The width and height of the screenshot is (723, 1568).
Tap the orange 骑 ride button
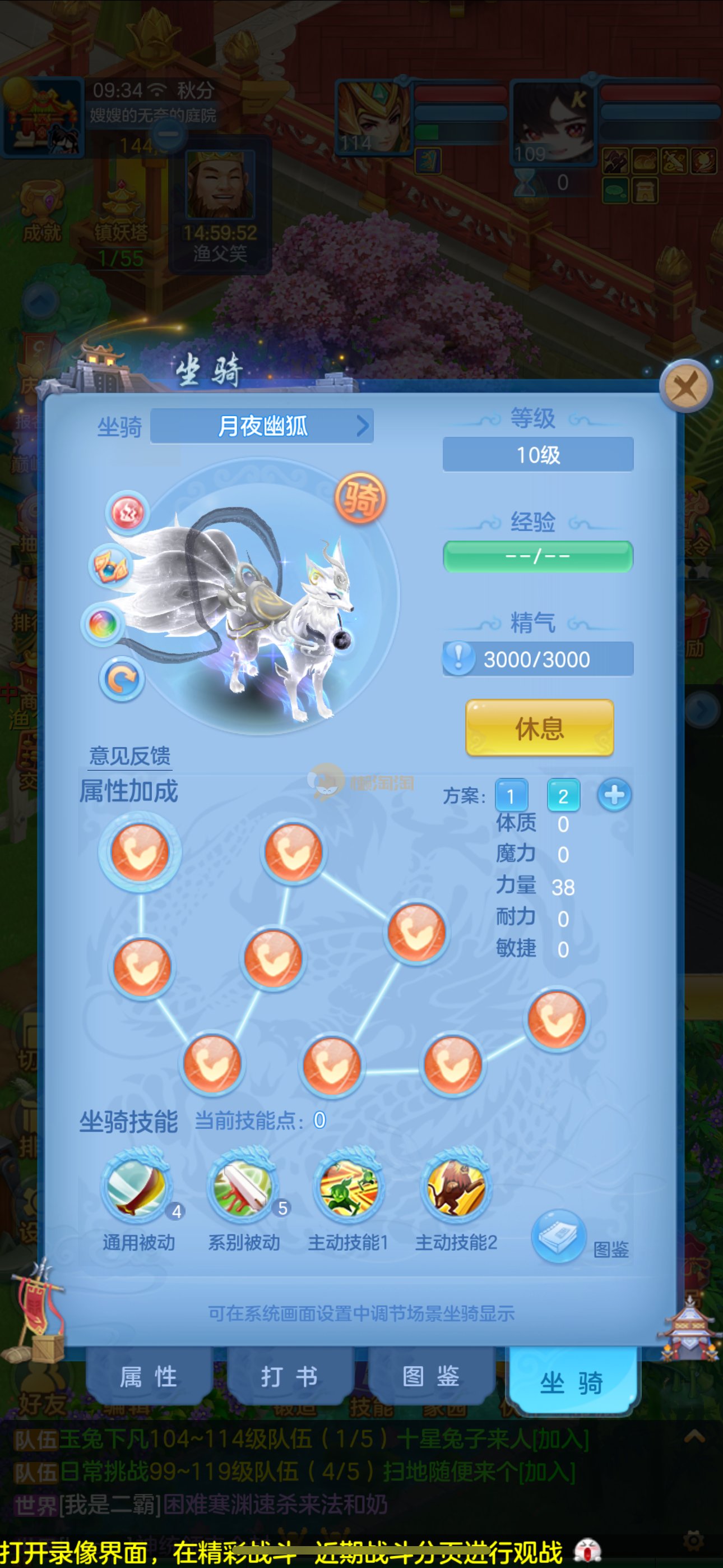pos(360,498)
